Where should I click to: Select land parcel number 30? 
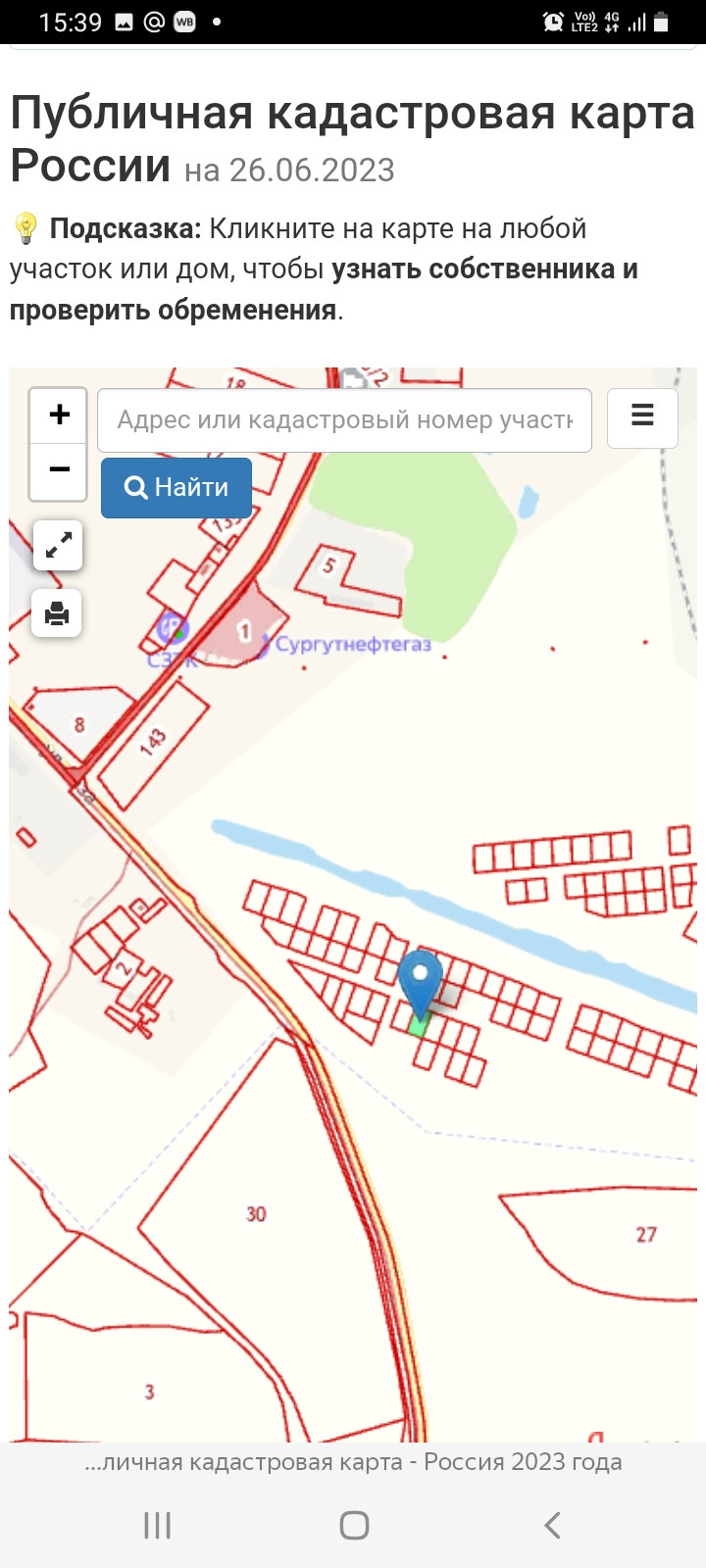point(256,1213)
